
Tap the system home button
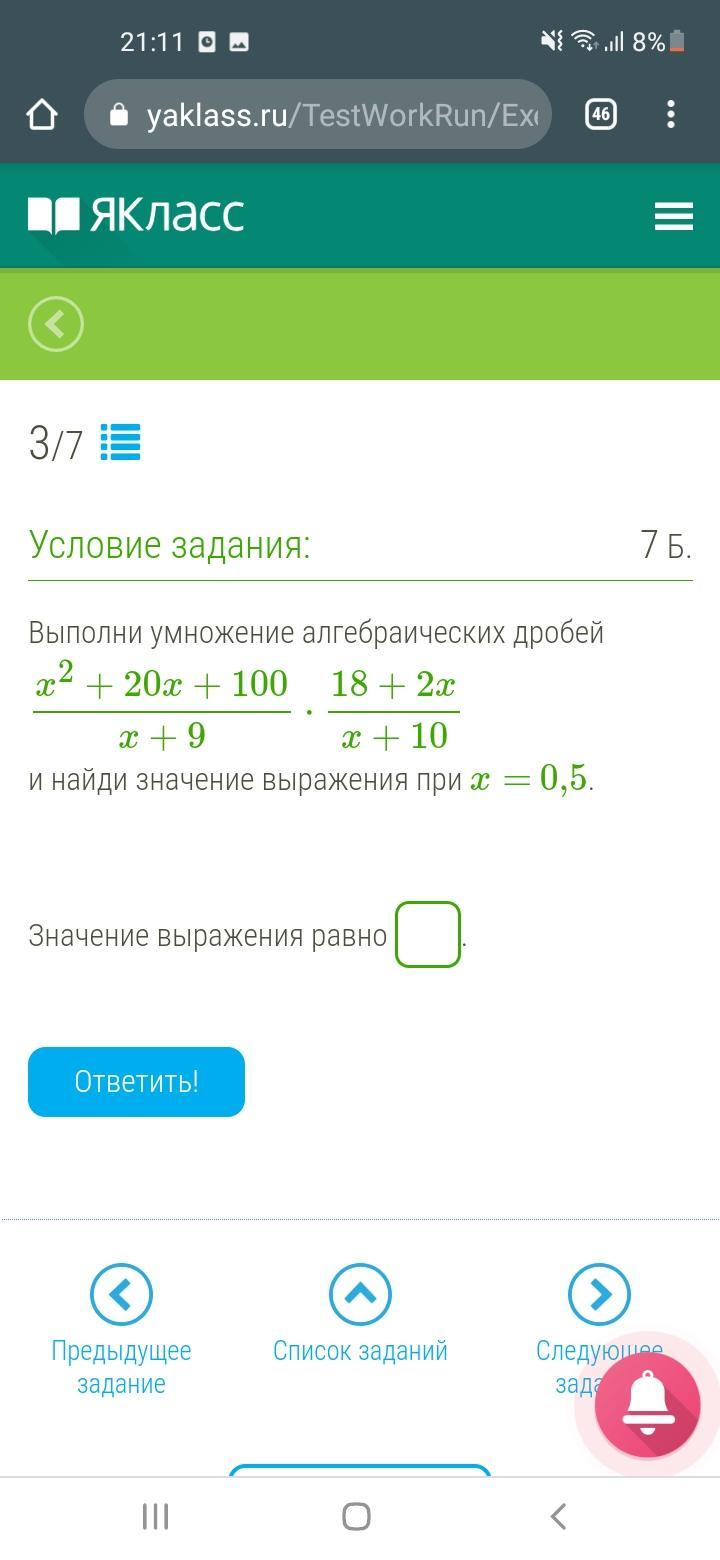[x=357, y=1517]
